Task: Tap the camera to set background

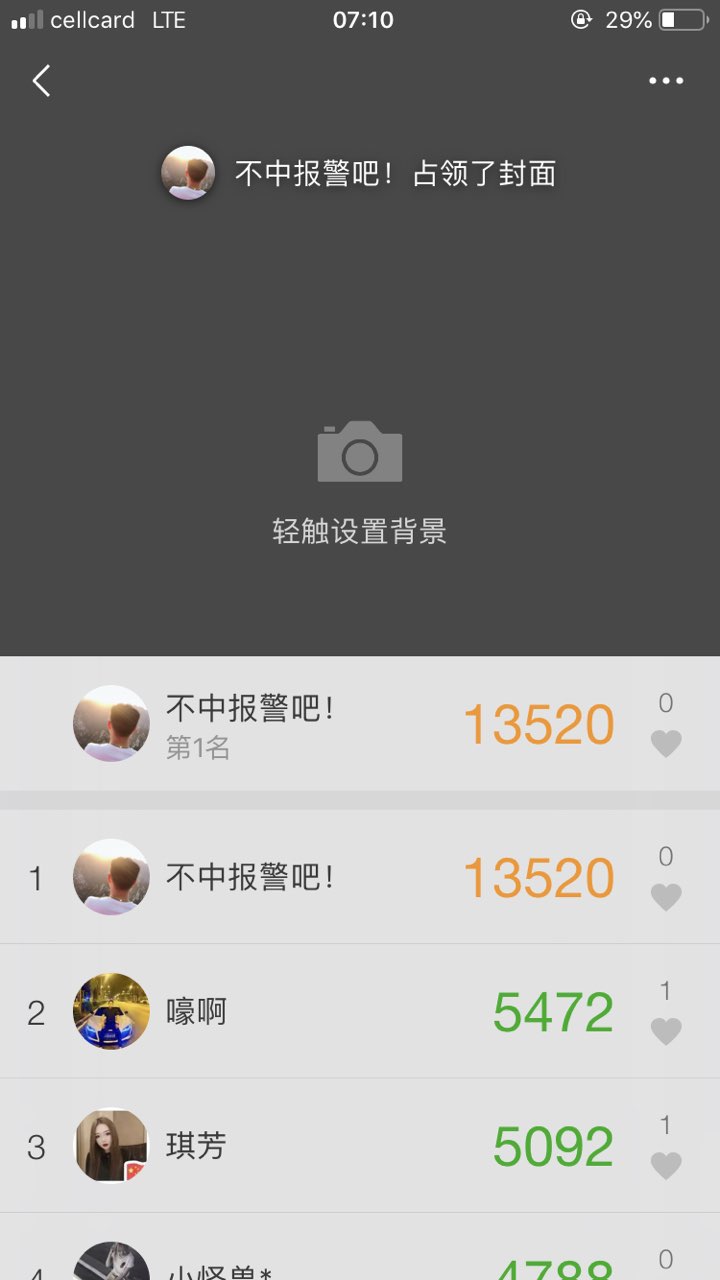Action: coord(360,453)
